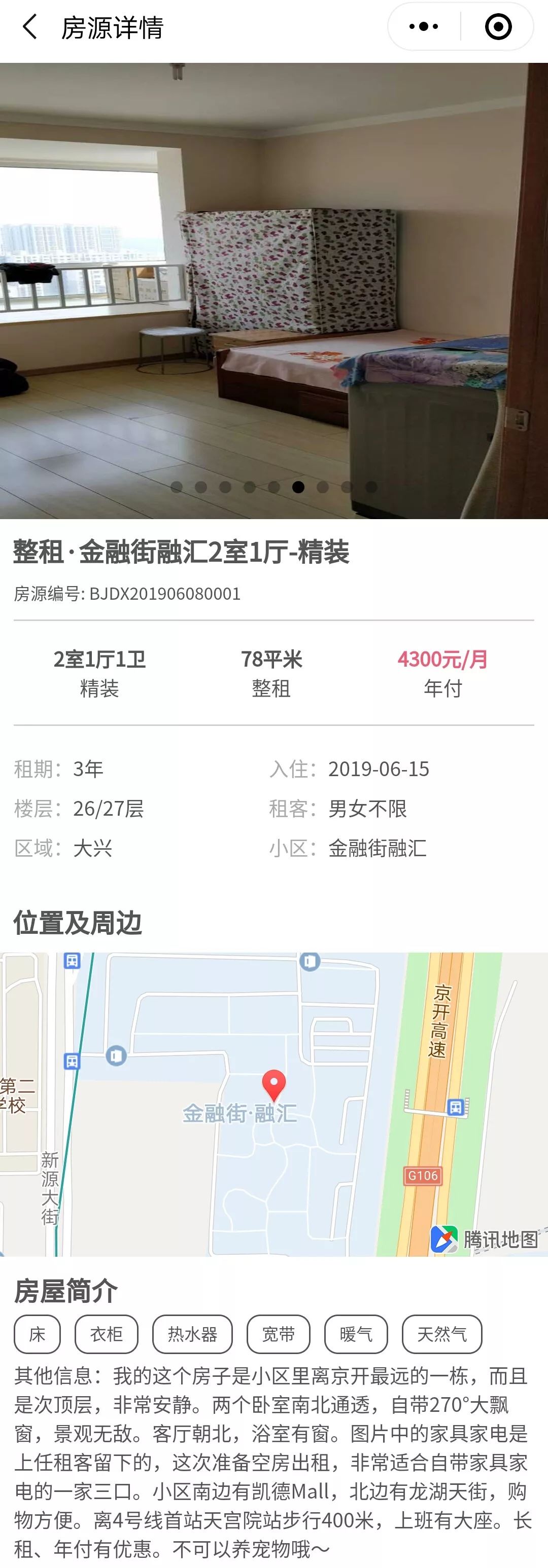
Task: Tap the first carousel dot to view photo
Action: (x=176, y=487)
